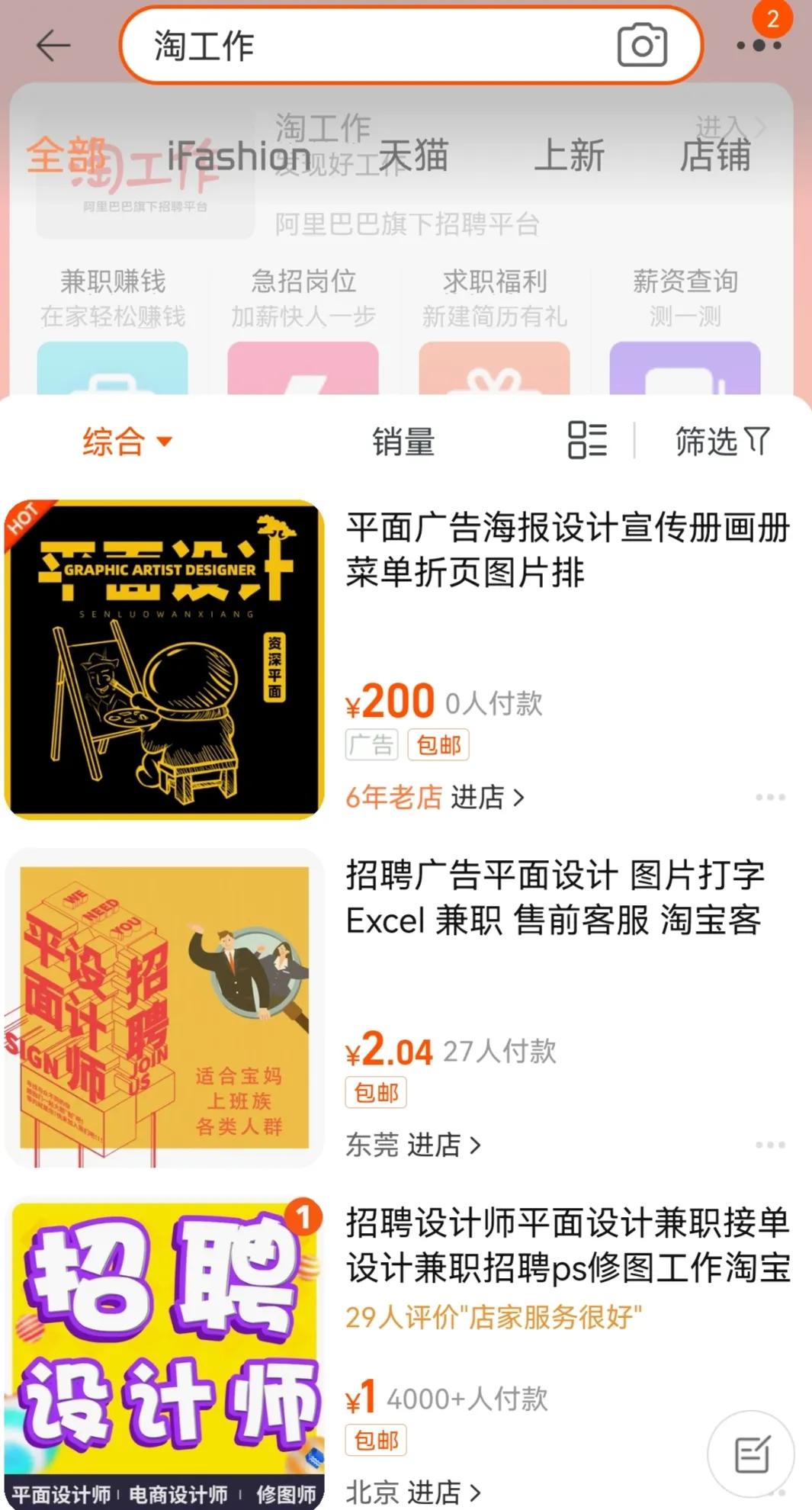Tap the feedback edit icon at bottom right
812x1510 pixels.
pos(752,1454)
